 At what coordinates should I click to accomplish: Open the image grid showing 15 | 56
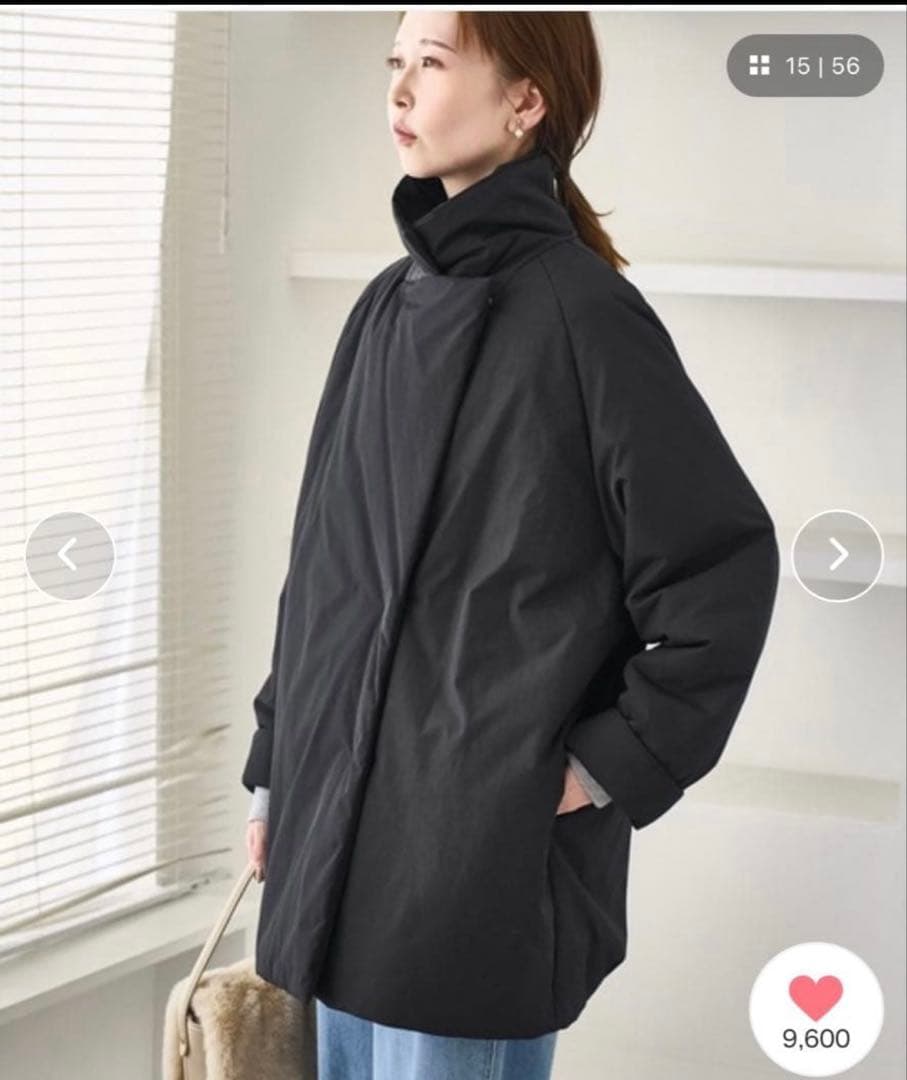[x=805, y=66]
